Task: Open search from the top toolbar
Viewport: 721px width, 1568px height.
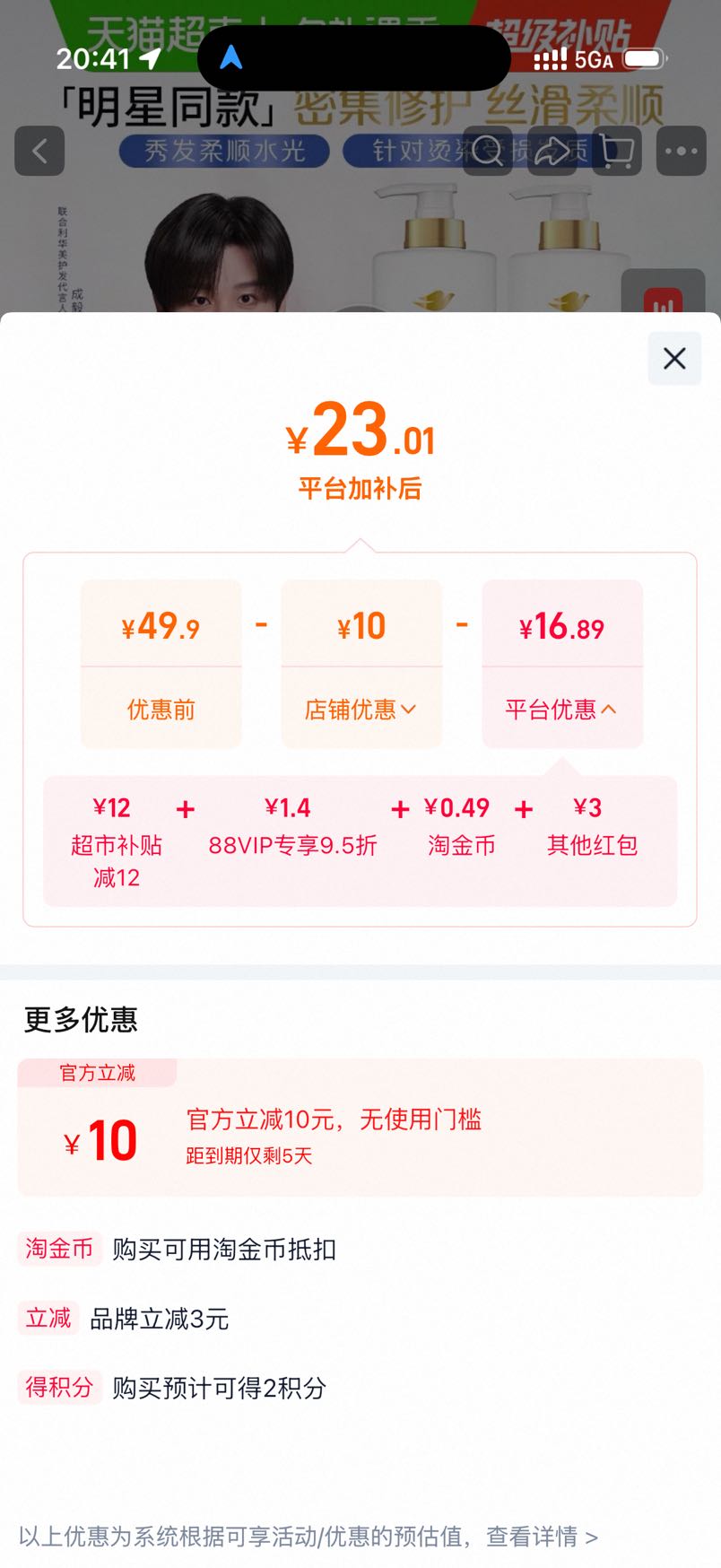Action: click(488, 151)
